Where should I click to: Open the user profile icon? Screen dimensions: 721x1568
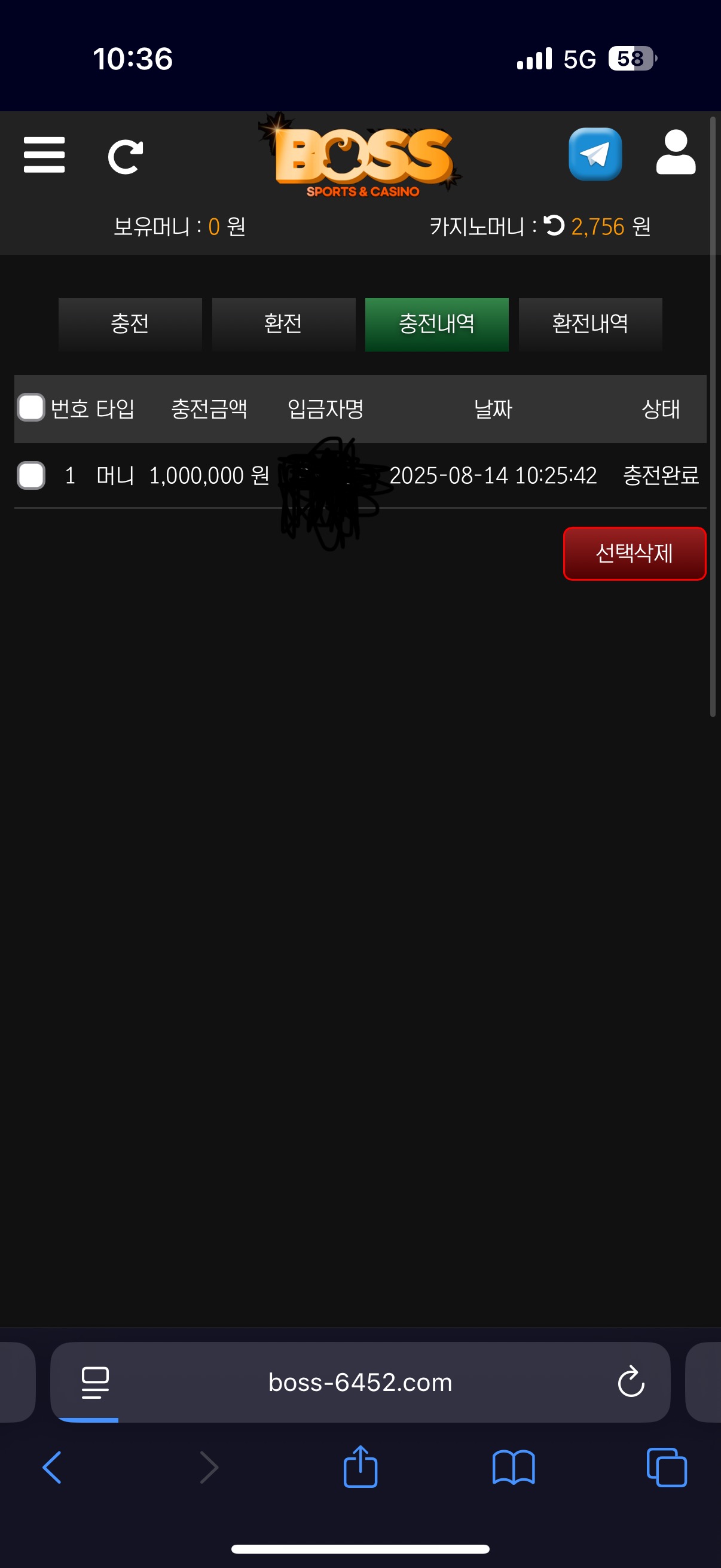click(x=675, y=152)
